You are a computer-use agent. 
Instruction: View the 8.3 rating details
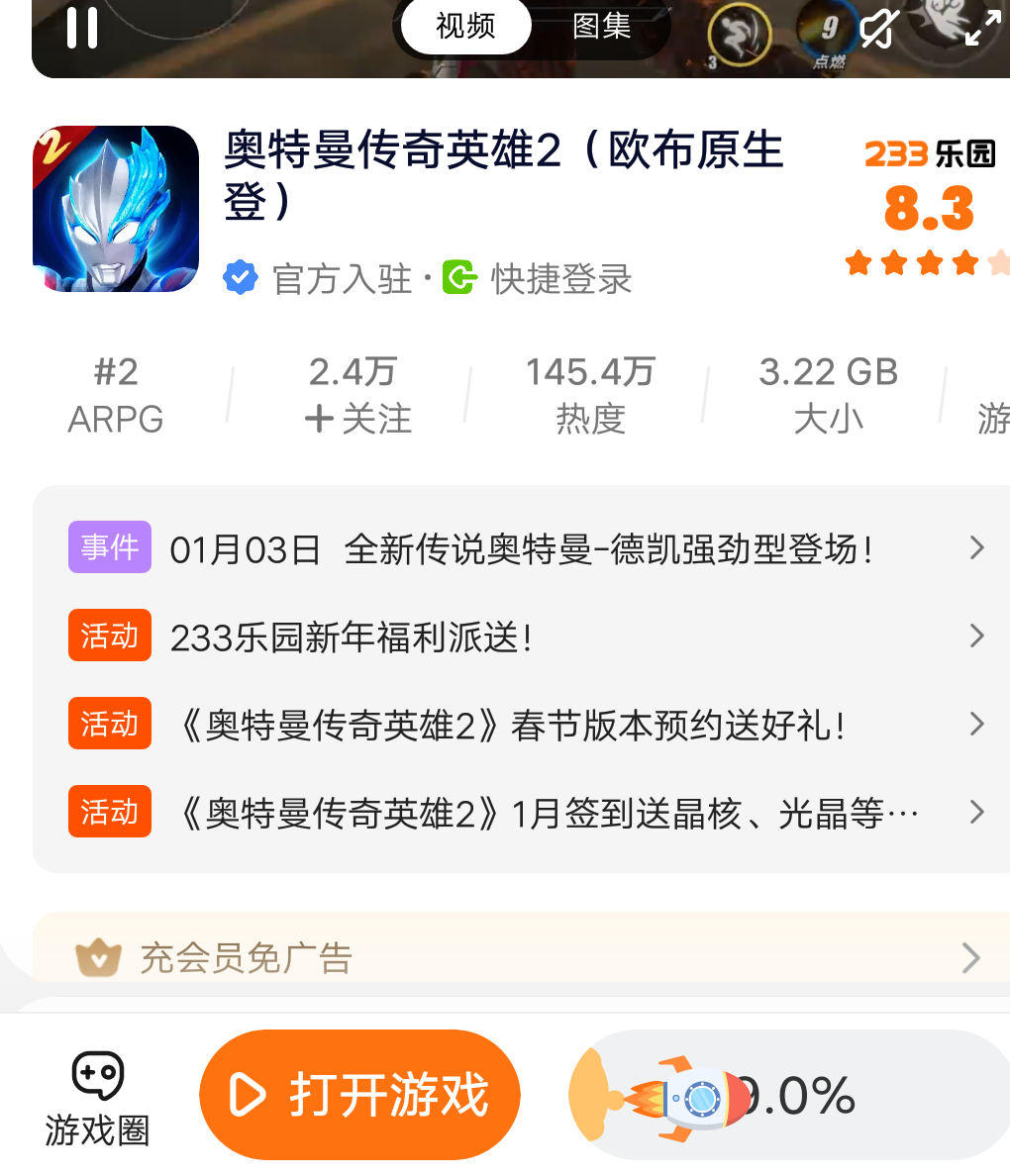(x=929, y=208)
